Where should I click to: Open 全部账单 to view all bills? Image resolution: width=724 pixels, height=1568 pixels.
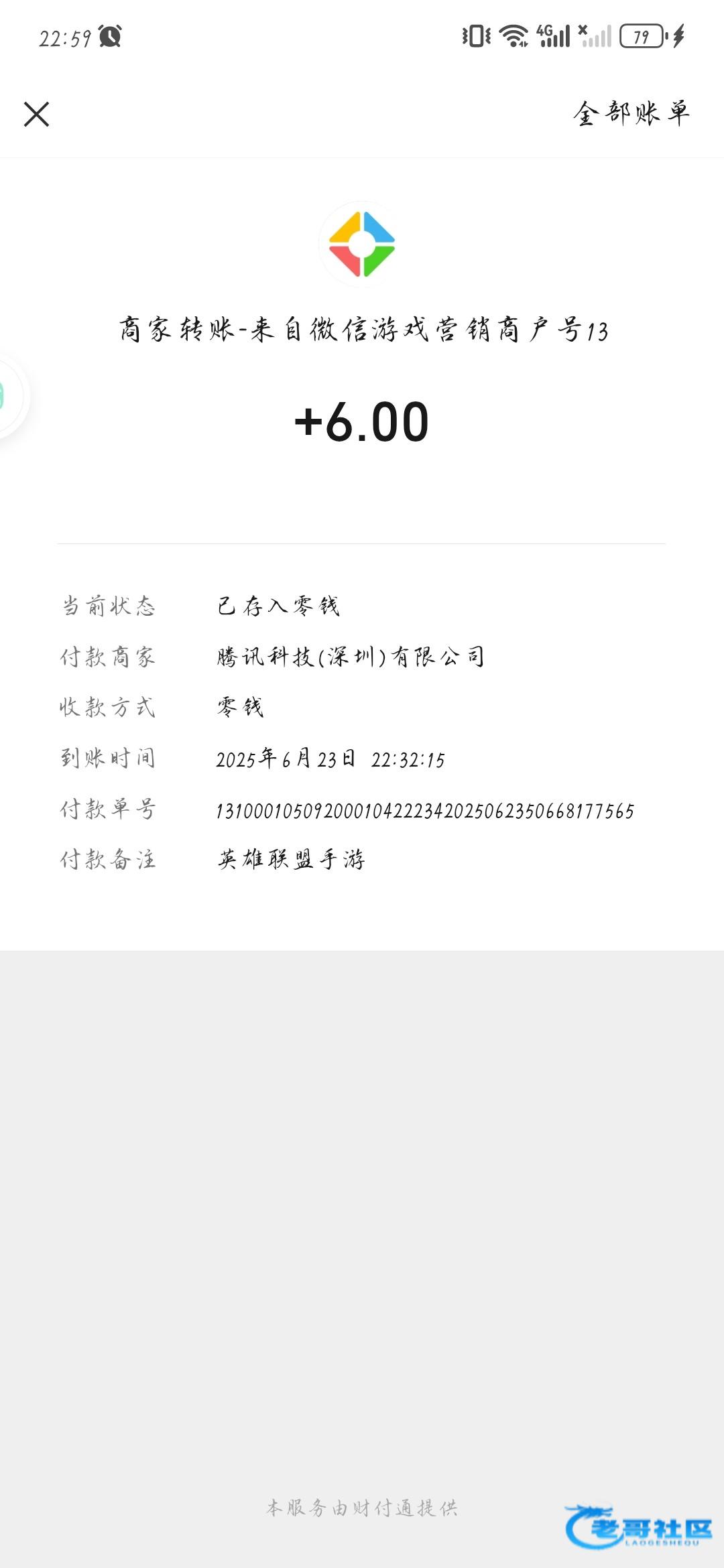click(x=631, y=113)
